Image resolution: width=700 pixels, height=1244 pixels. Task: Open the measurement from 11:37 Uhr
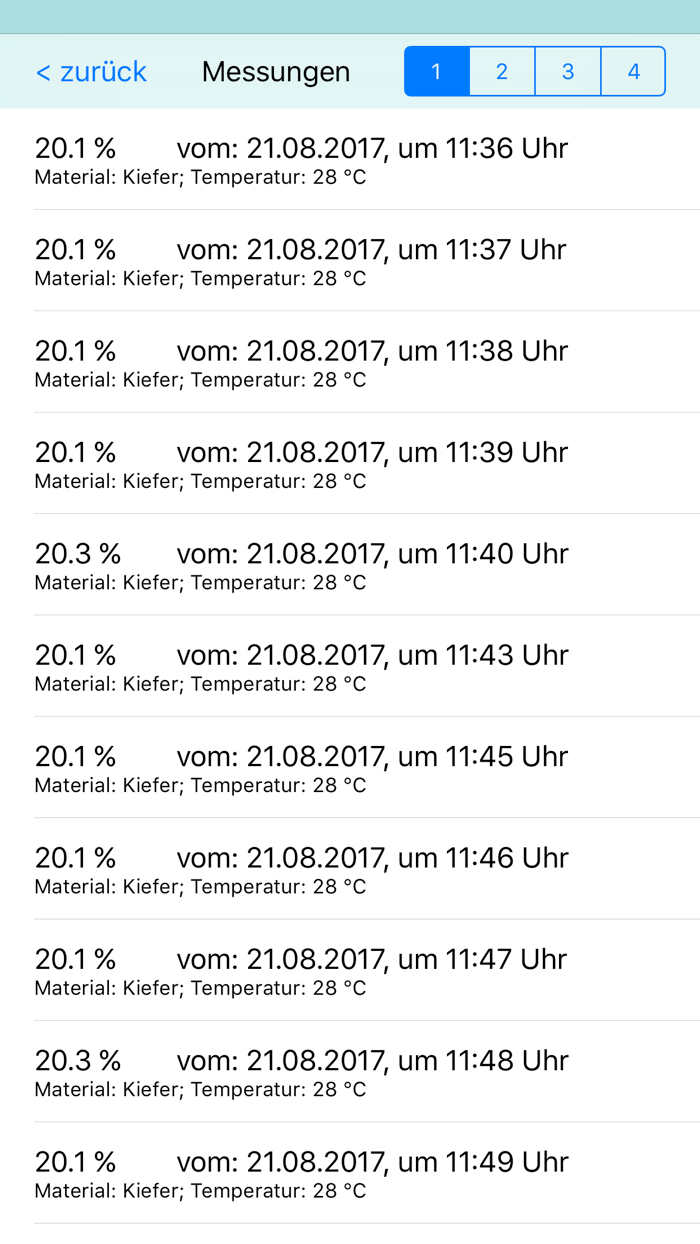click(x=350, y=261)
